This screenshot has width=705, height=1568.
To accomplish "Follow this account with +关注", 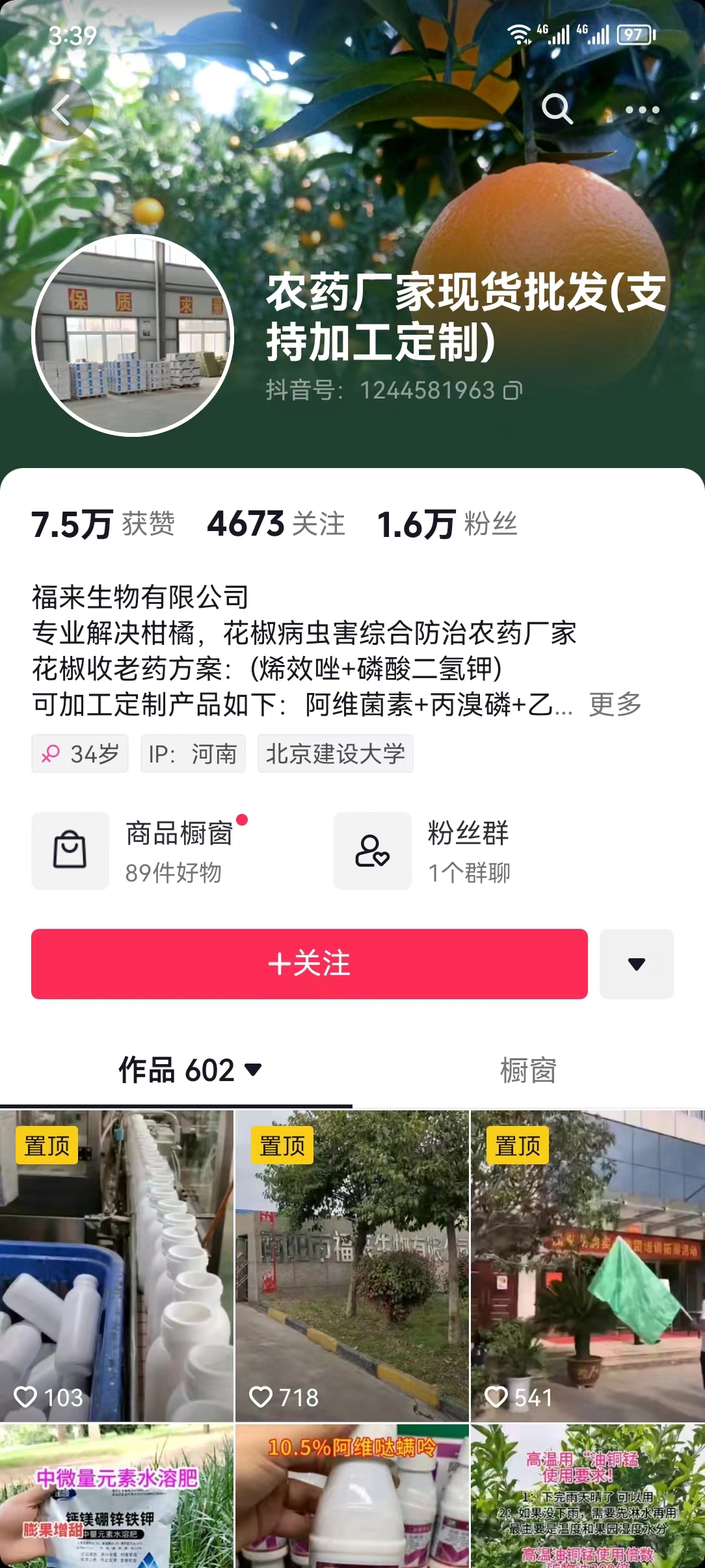I will (x=310, y=963).
